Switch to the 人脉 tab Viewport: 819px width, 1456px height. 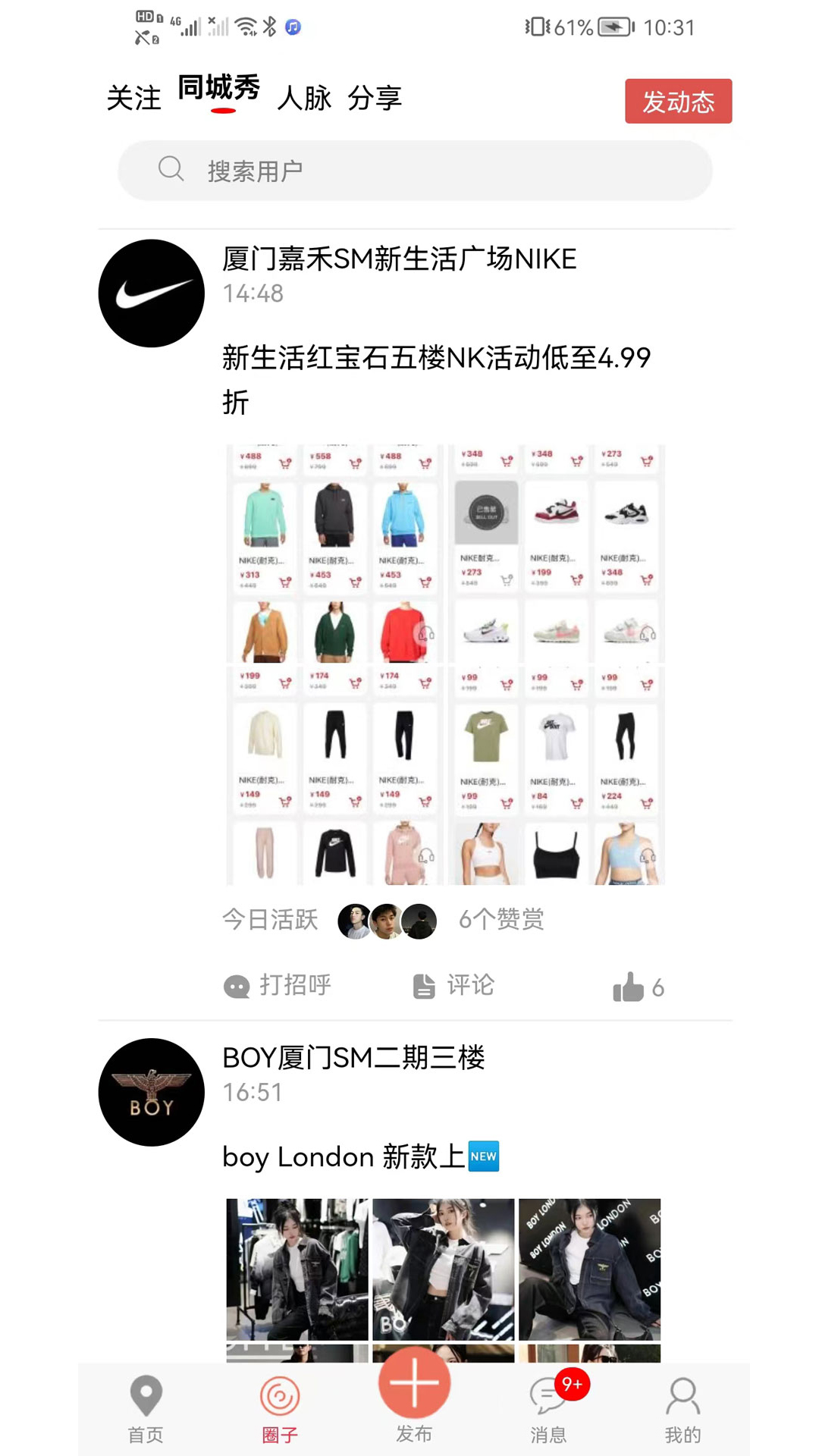pos(304,98)
